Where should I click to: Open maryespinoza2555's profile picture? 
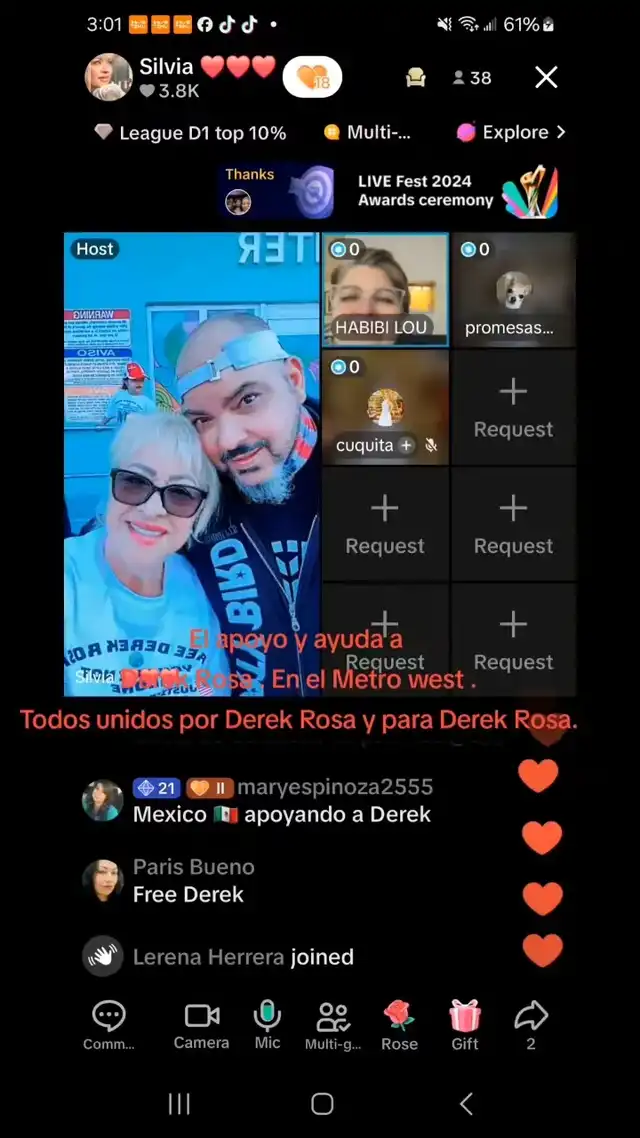(102, 801)
